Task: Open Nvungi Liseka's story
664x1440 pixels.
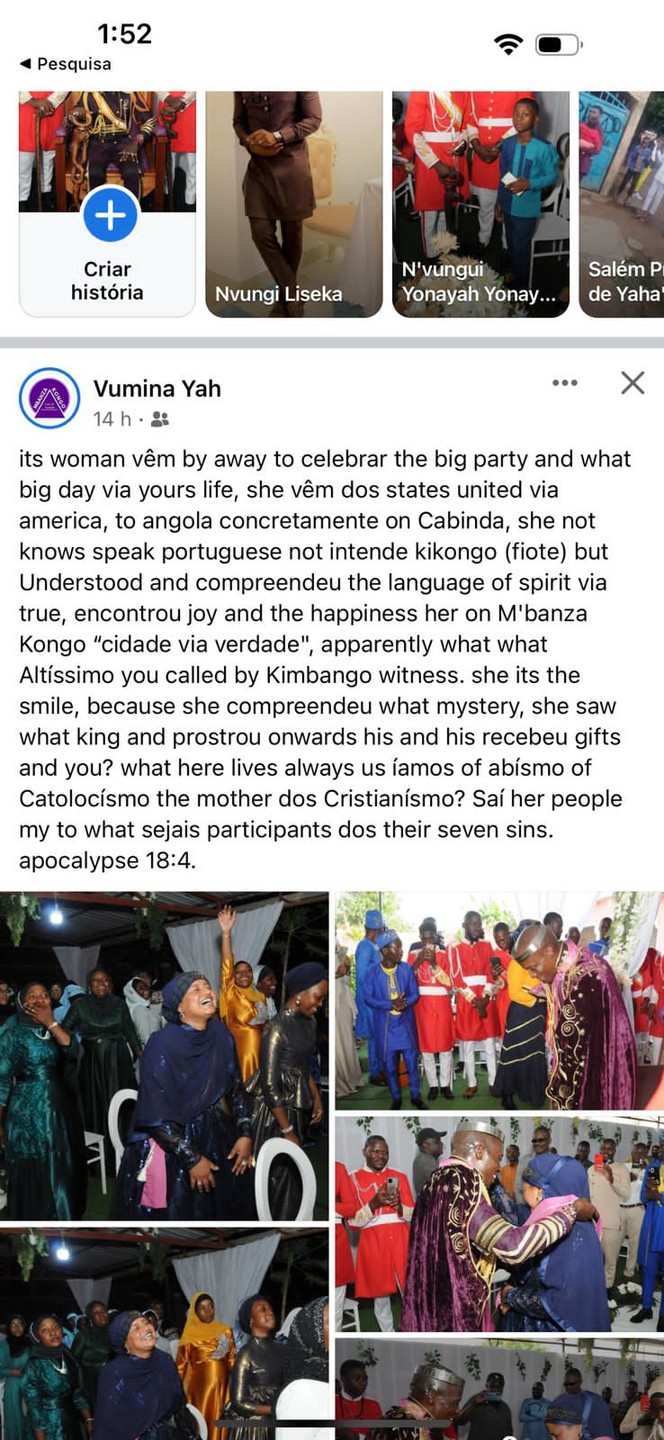Action: coord(294,204)
